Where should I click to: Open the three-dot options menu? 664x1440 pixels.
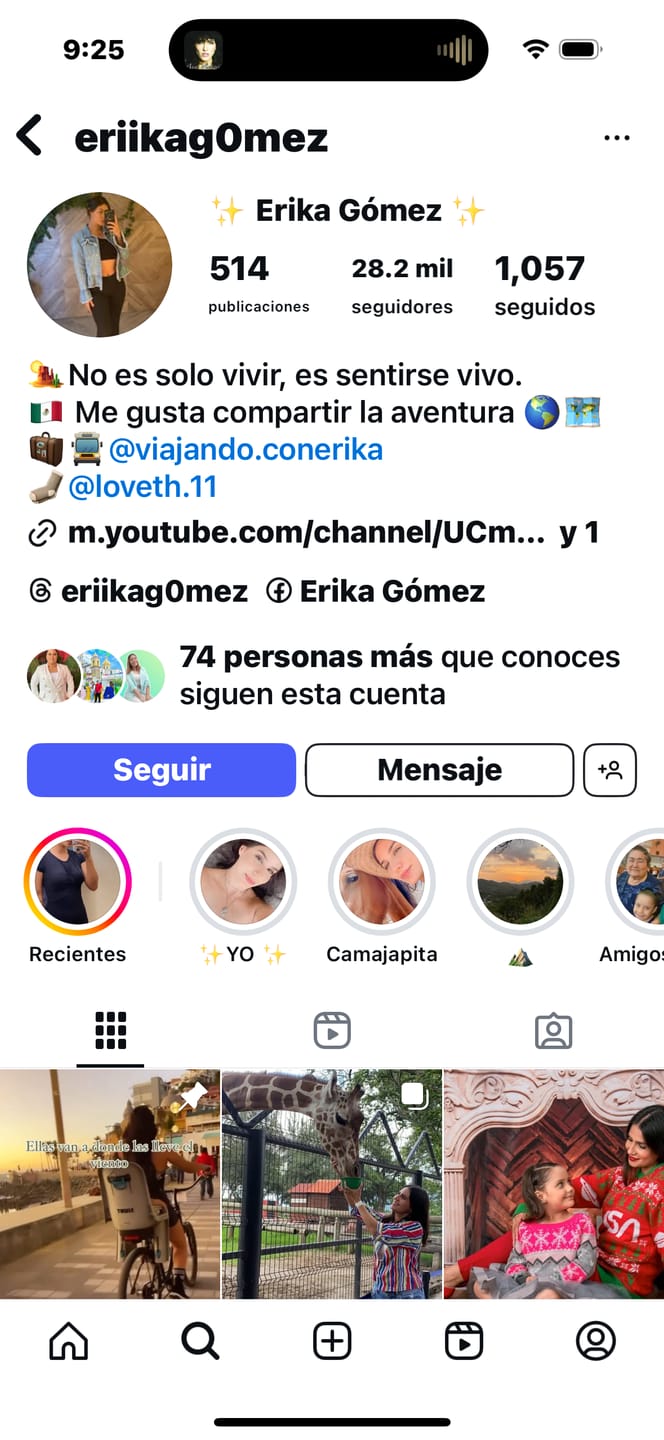617,138
